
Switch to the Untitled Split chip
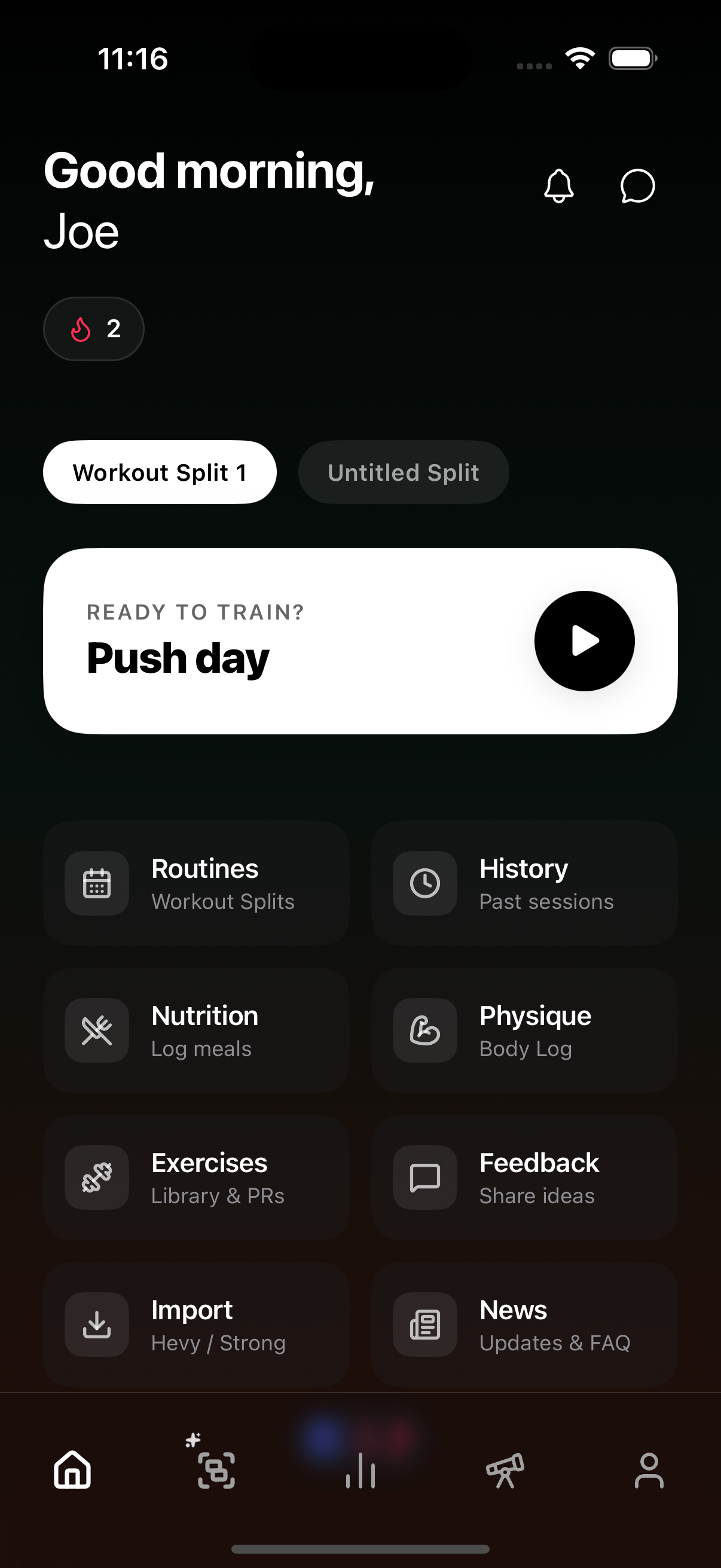click(404, 472)
